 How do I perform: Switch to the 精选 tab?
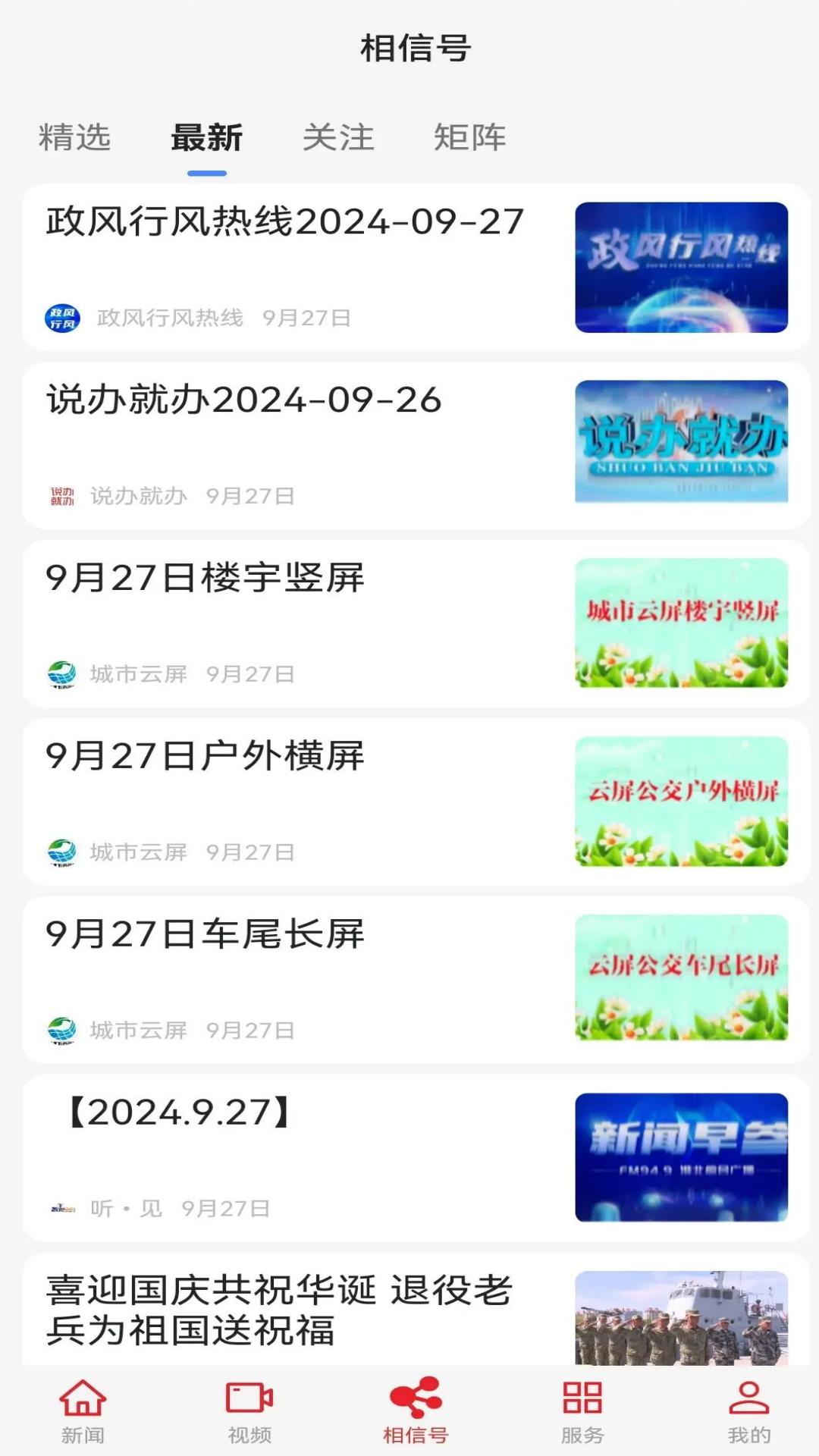(75, 138)
